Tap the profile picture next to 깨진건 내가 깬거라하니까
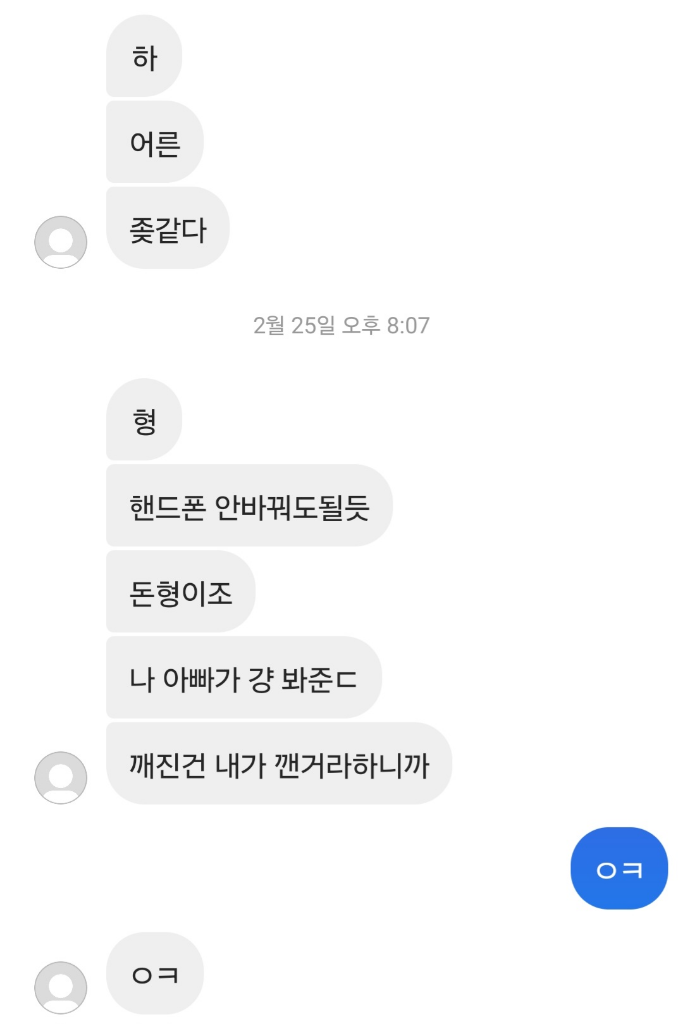Image resolution: width=683 pixels, height=1024 pixels. pyautogui.click(x=61, y=777)
